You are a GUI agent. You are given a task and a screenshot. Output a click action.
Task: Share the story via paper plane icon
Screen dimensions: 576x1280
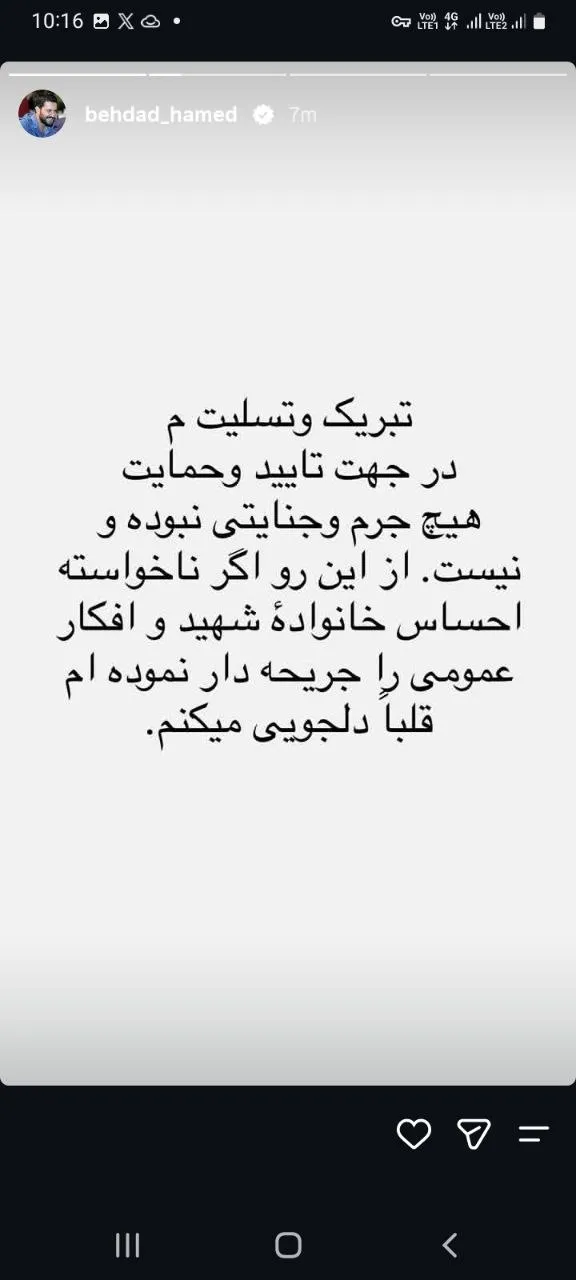tap(473, 1133)
